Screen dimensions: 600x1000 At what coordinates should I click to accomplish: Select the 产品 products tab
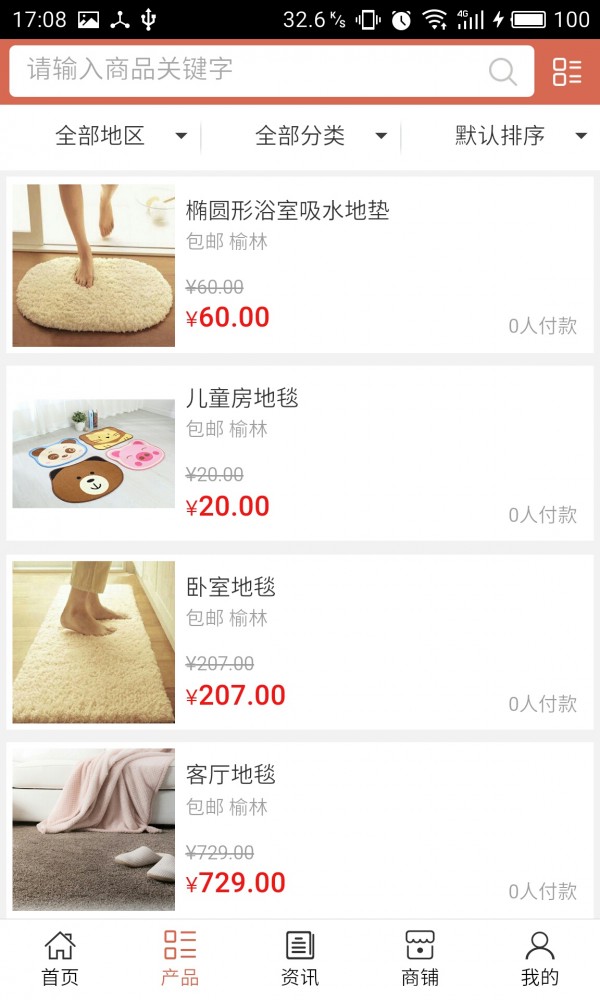coord(180,959)
